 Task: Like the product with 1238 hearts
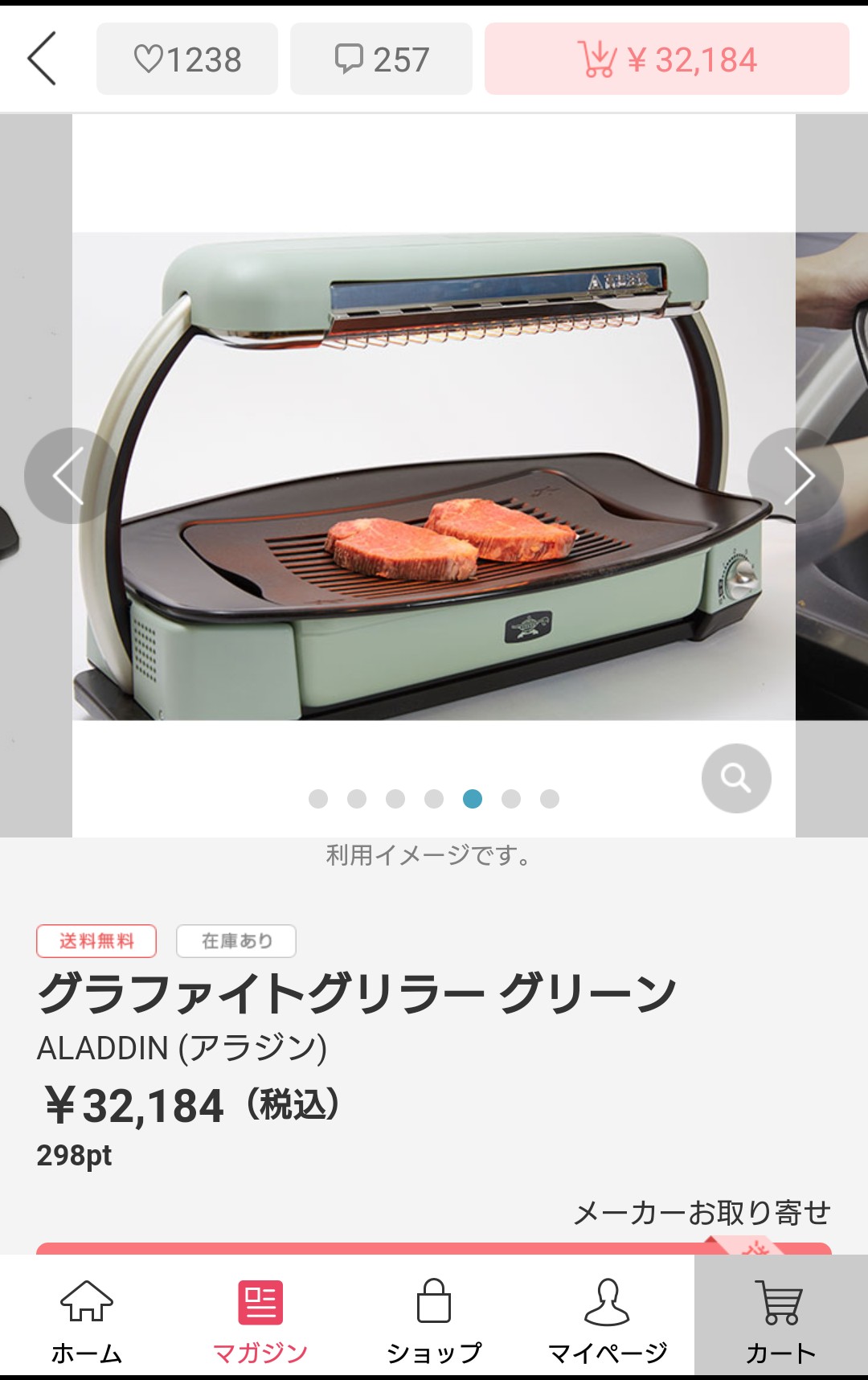(187, 59)
